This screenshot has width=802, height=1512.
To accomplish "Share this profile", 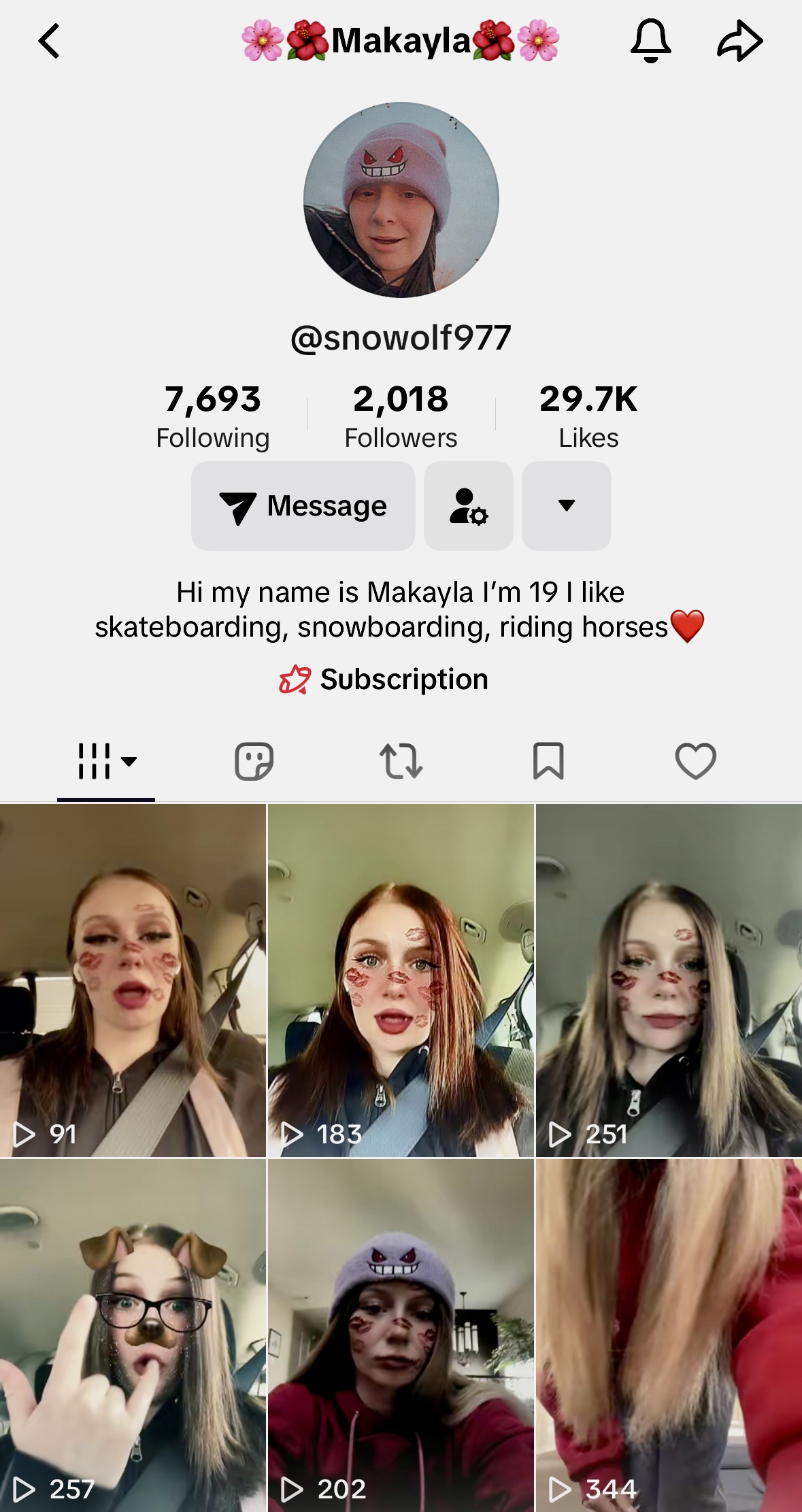I will click(740, 41).
